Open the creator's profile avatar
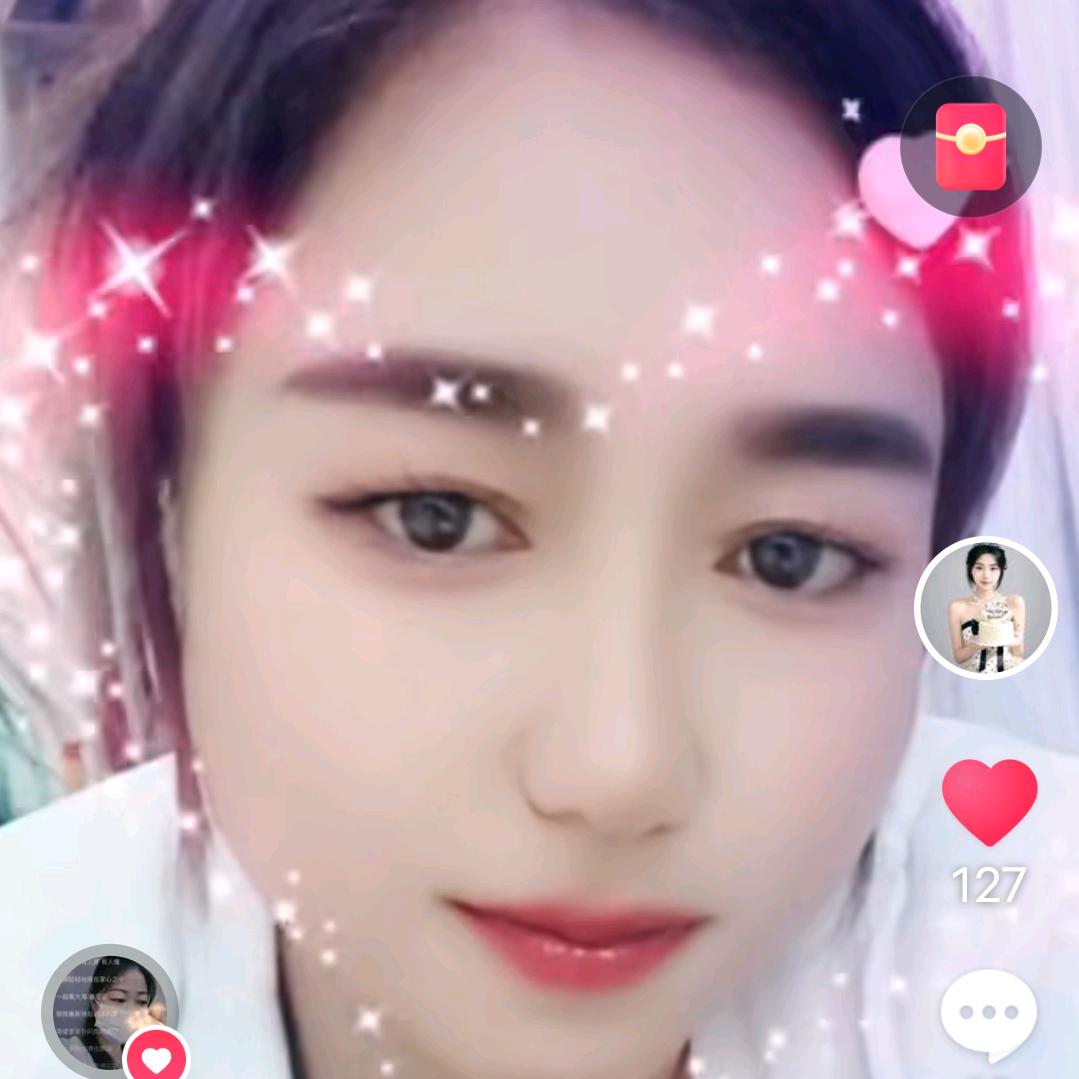 (985, 607)
